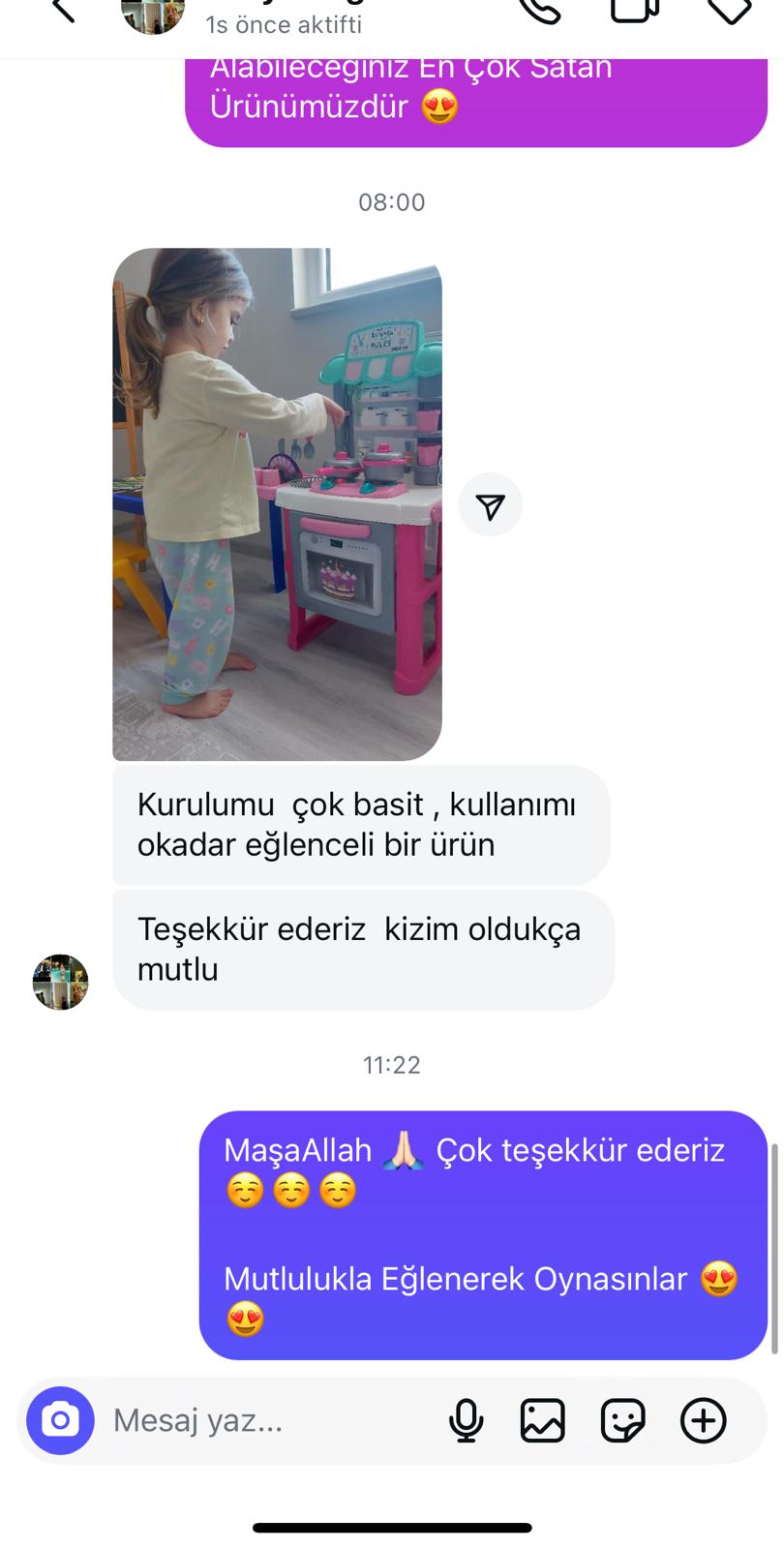Start a voice call

[x=541, y=10]
